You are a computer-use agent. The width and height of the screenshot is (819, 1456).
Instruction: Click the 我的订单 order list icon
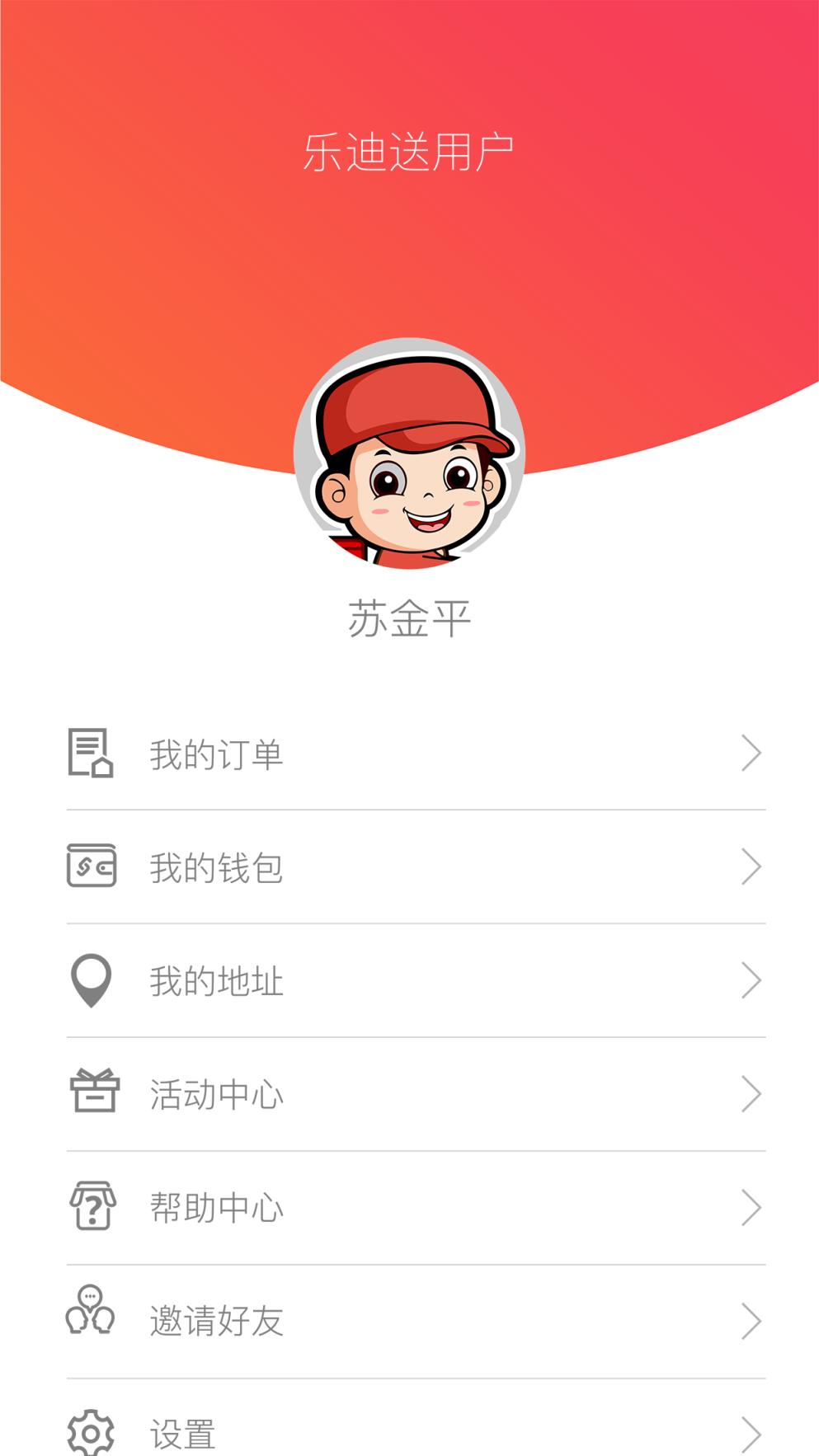click(x=92, y=753)
